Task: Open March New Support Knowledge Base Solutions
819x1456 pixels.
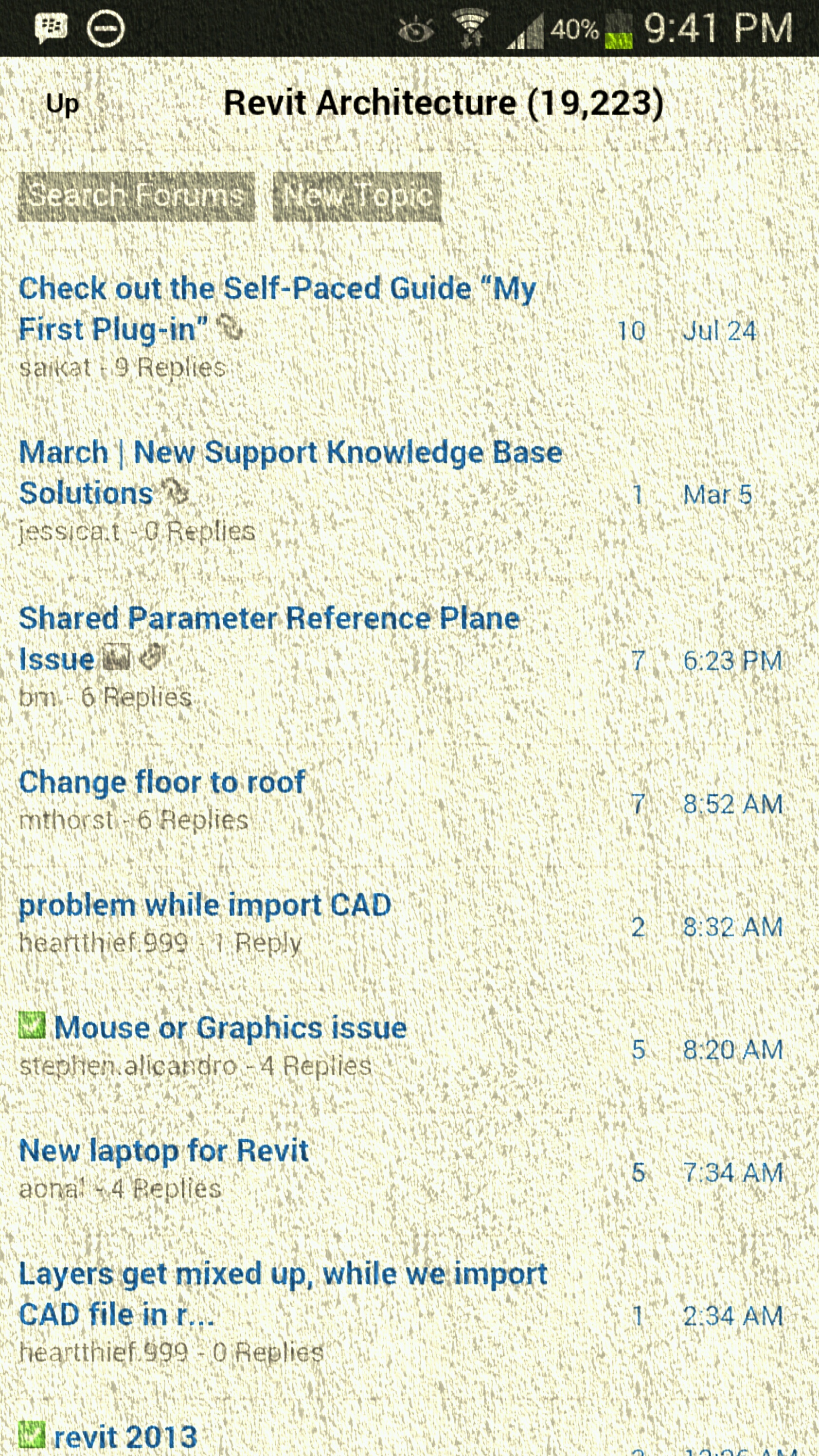Action: coord(290,472)
